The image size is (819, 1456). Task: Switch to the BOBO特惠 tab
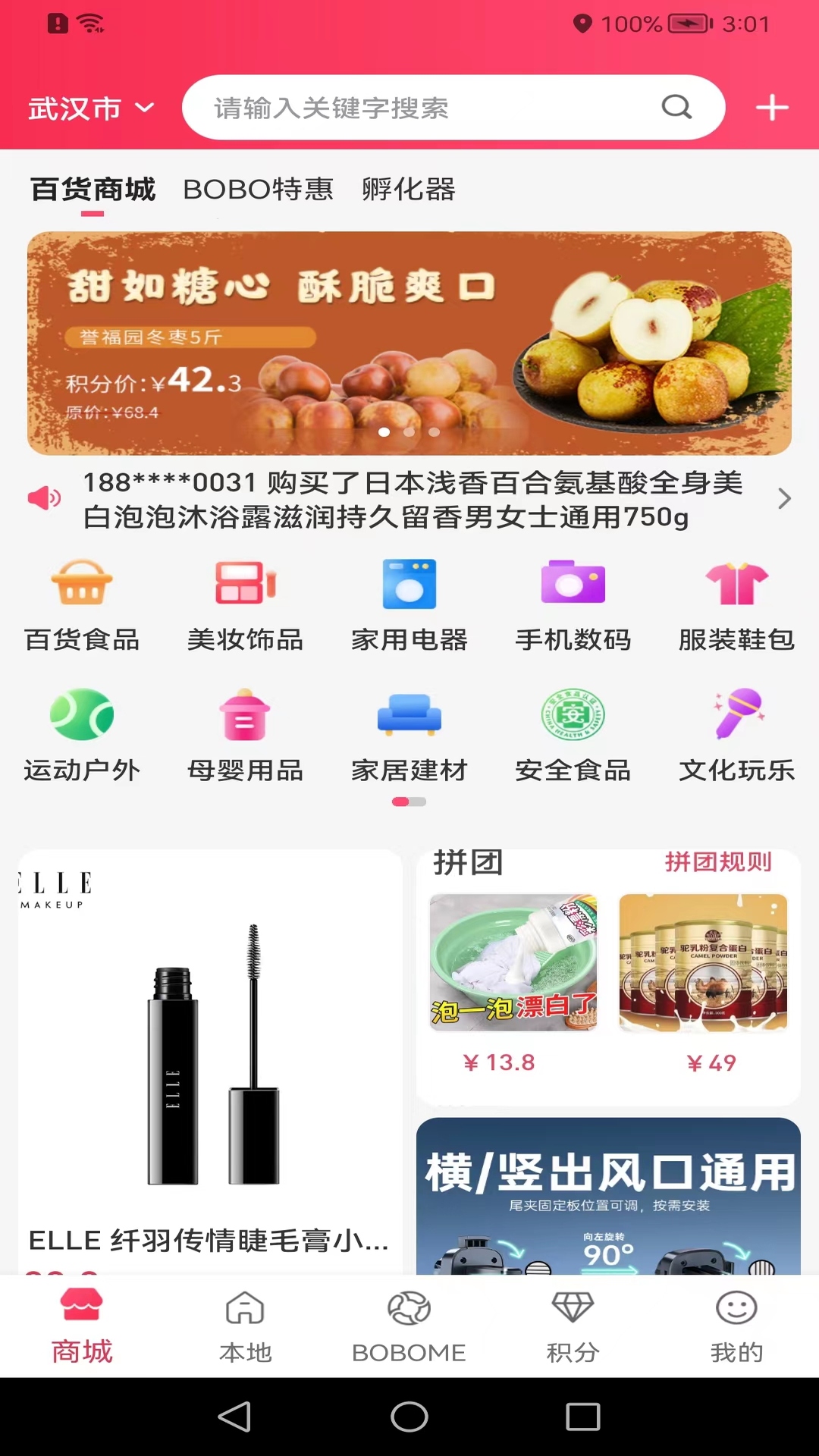pyautogui.click(x=258, y=190)
